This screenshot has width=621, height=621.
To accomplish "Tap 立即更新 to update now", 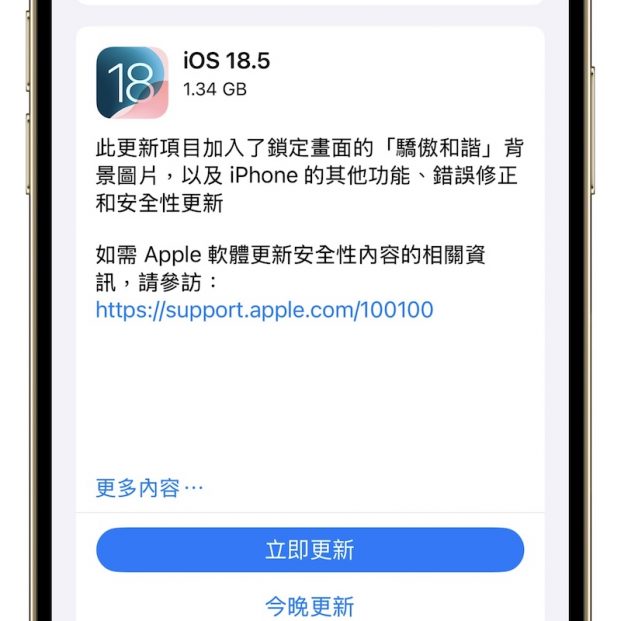I will 310,551.
